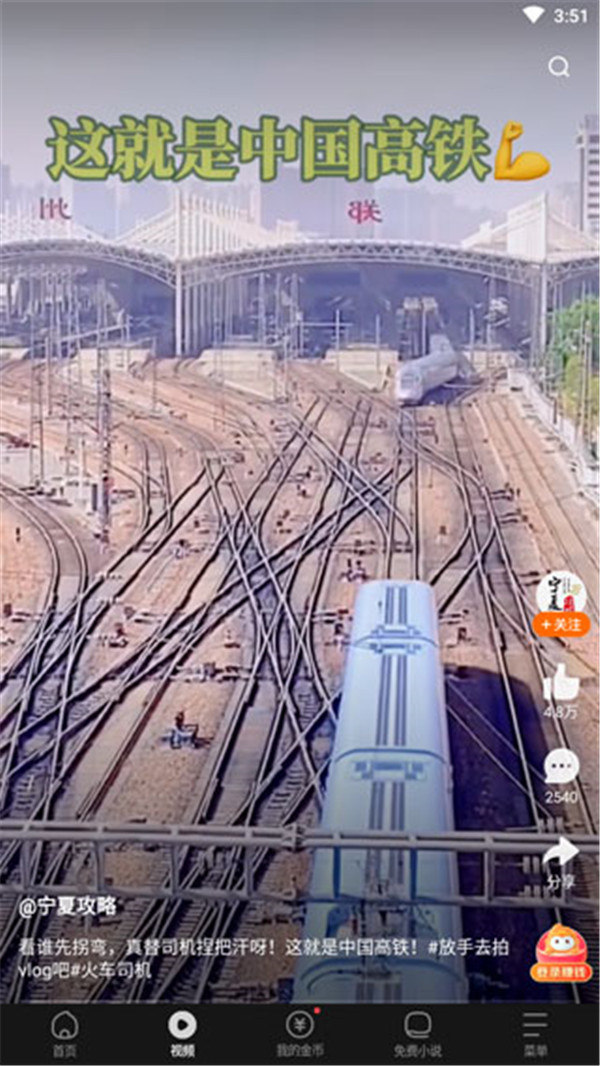
Task: Tap the 登录赚钱 floating badge
Action: [x=561, y=954]
